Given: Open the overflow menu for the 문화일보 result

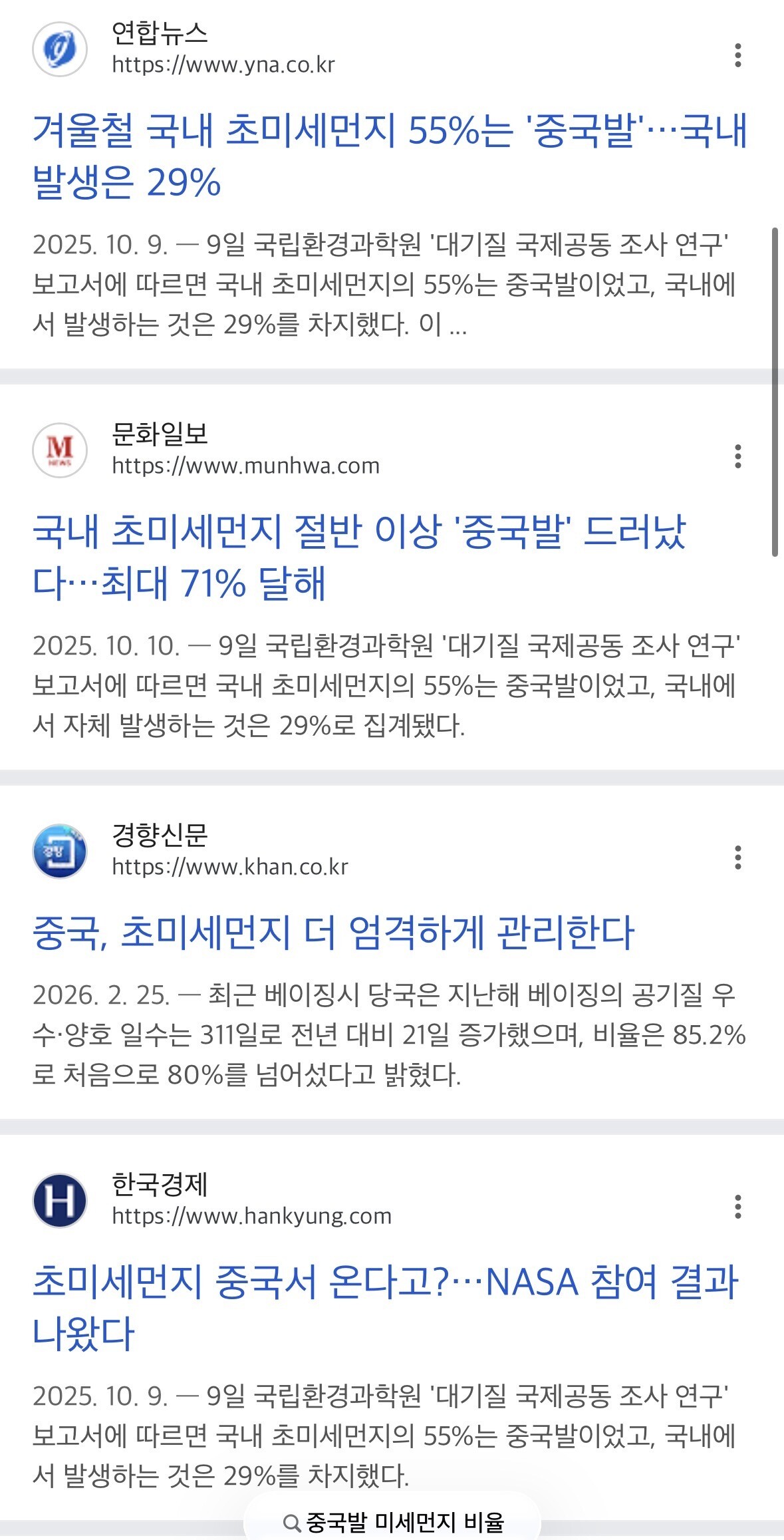Looking at the screenshot, I should pos(737,456).
